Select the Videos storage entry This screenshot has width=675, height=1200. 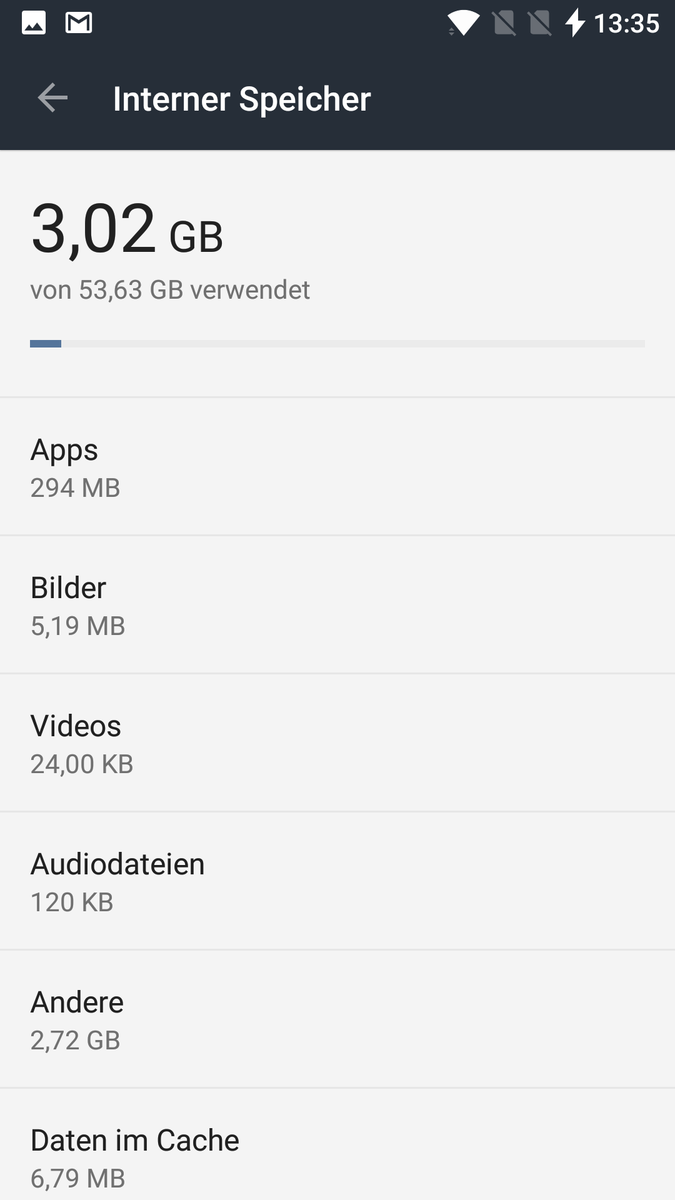337,743
